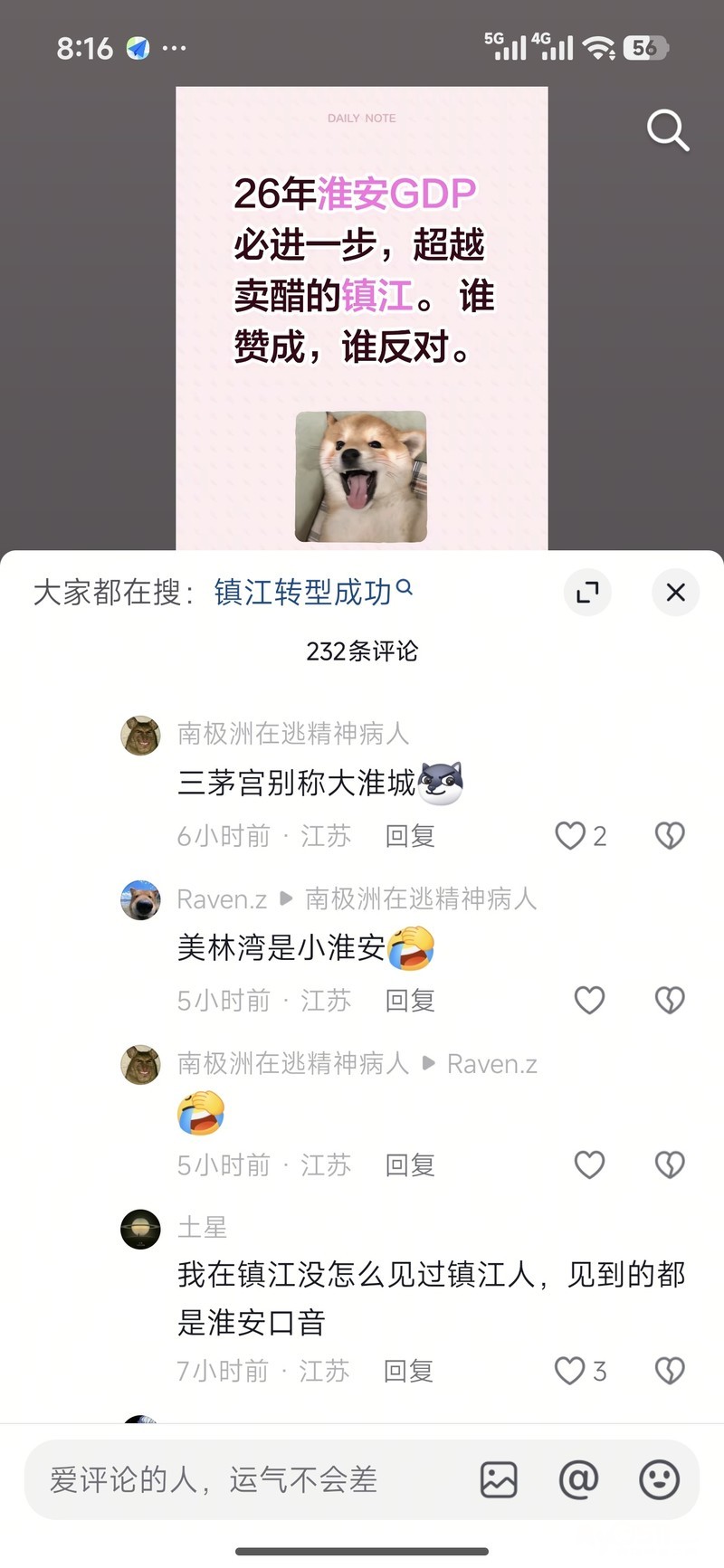Open the emoji picker
724x1568 pixels.
pos(659,1480)
